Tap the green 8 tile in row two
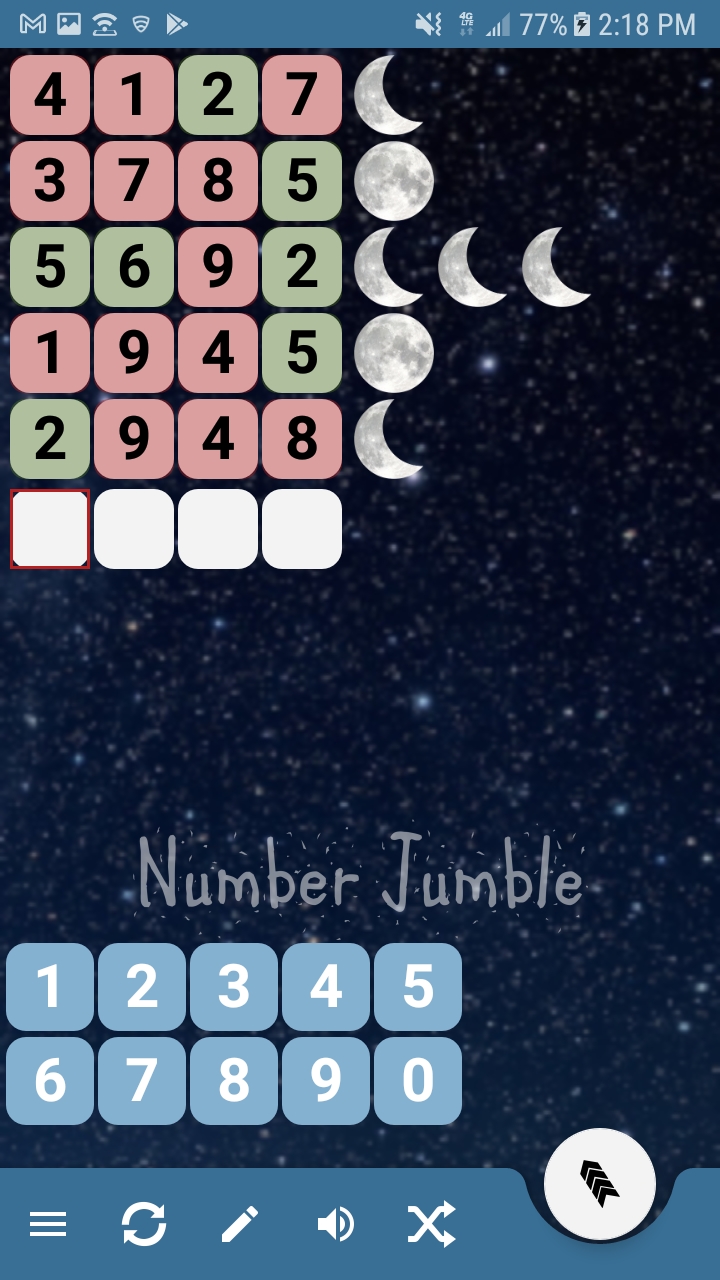This screenshot has height=1280, width=720. pos(217,183)
